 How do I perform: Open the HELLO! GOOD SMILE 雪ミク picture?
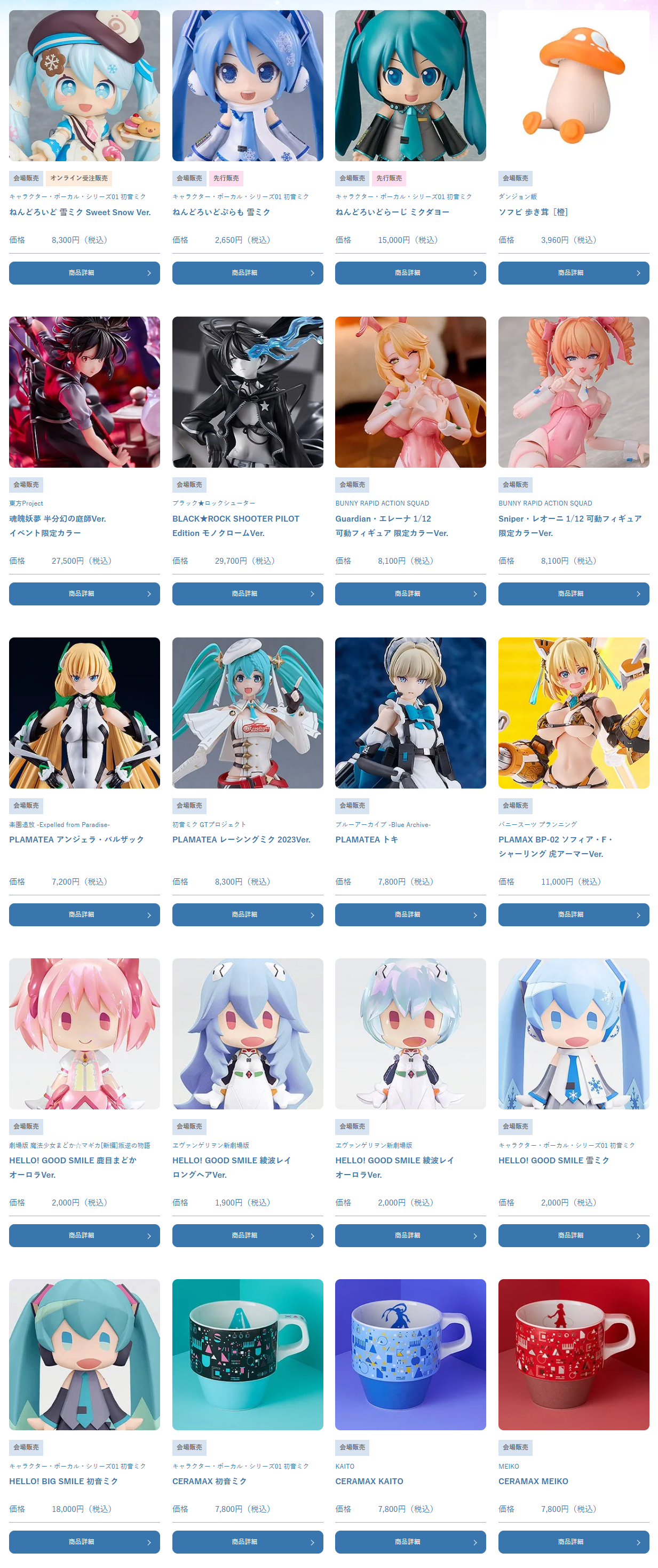point(573,1034)
